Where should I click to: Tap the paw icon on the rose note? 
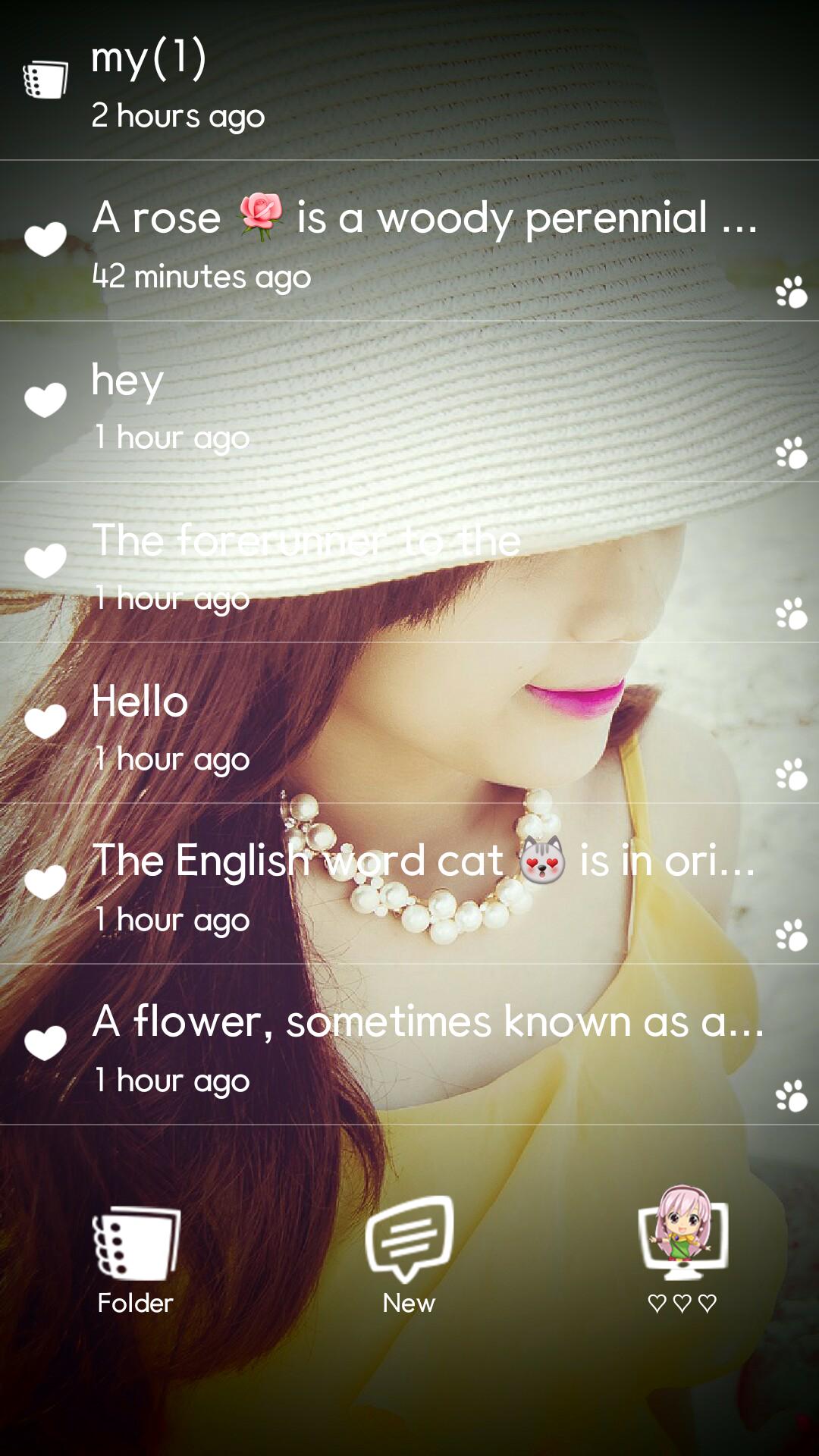click(x=791, y=293)
